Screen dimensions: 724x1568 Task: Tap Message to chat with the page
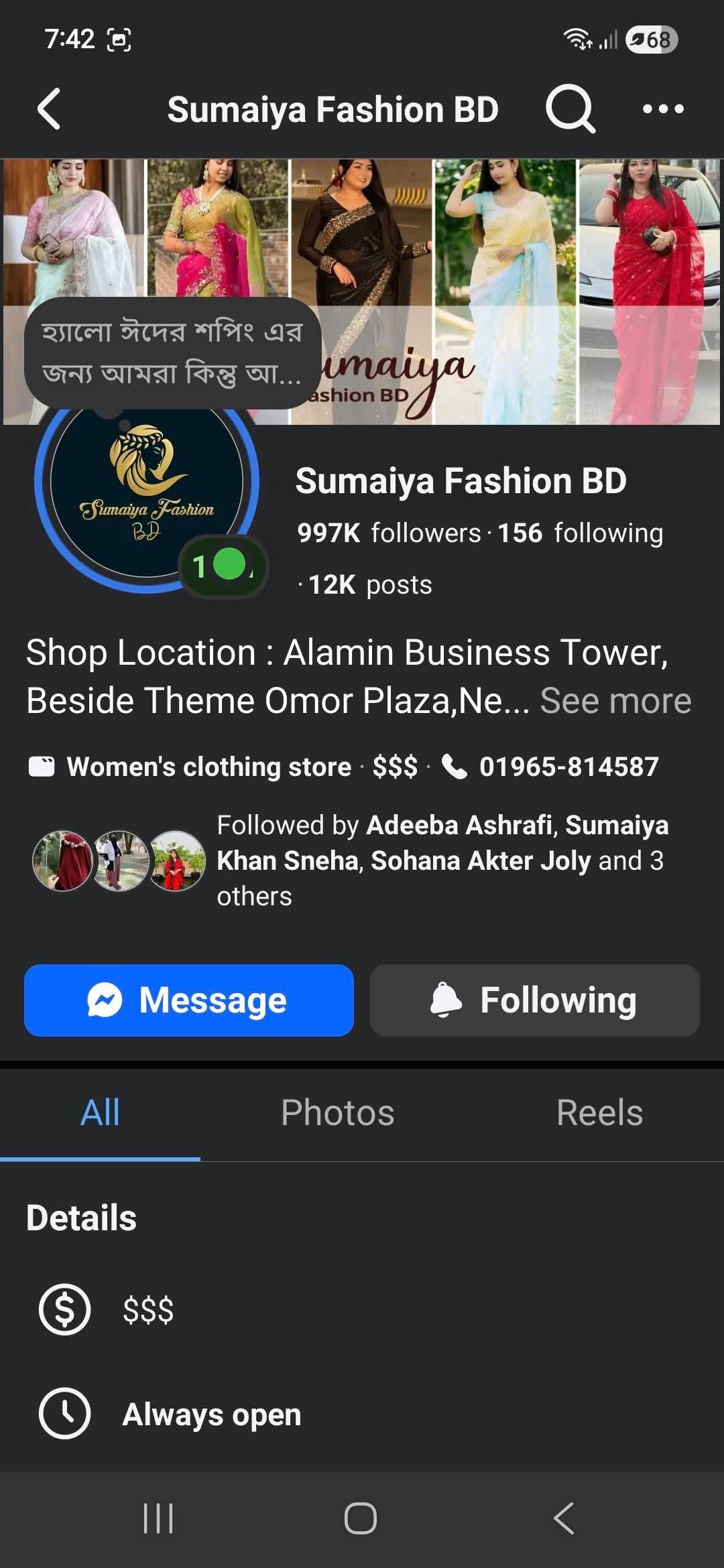coord(188,1000)
